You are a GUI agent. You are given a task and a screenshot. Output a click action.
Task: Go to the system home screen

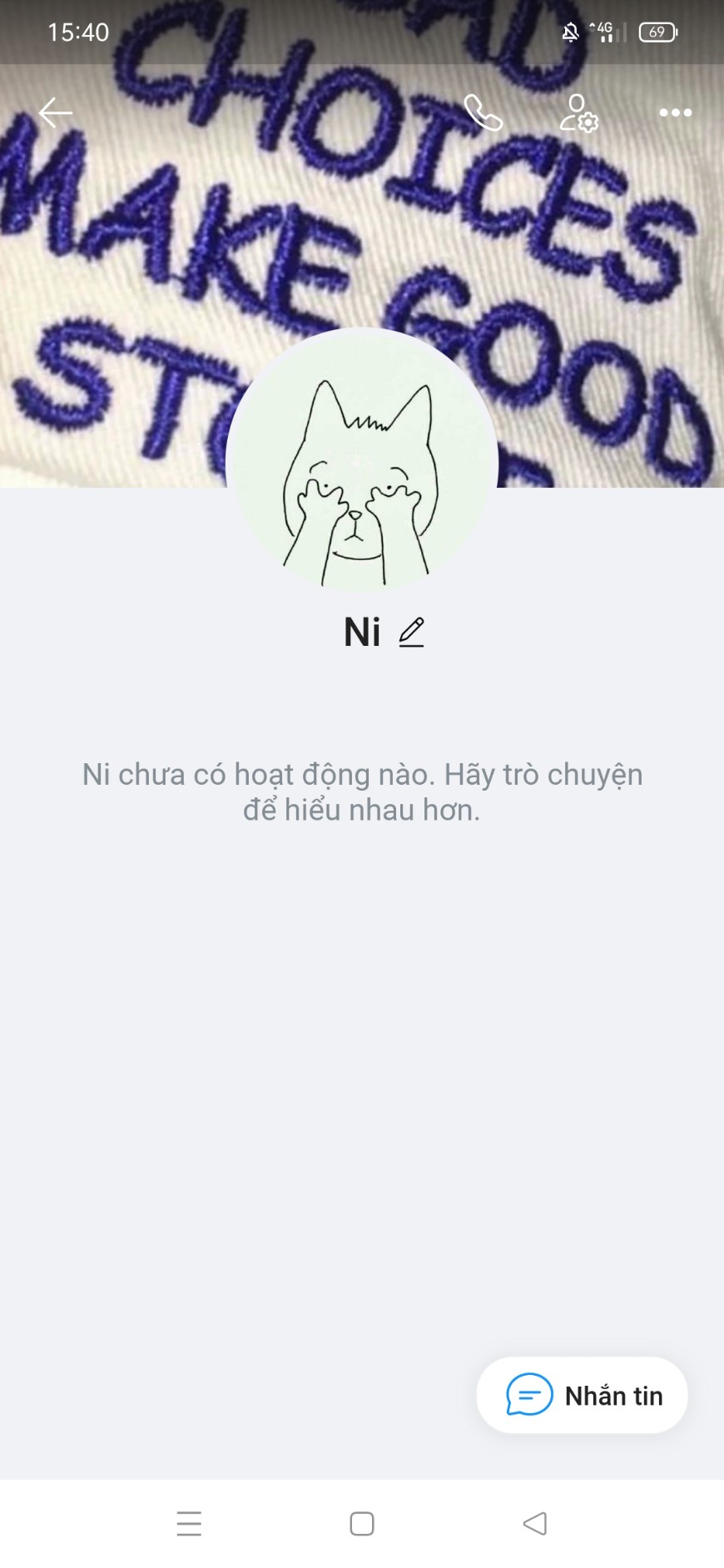click(362, 1523)
